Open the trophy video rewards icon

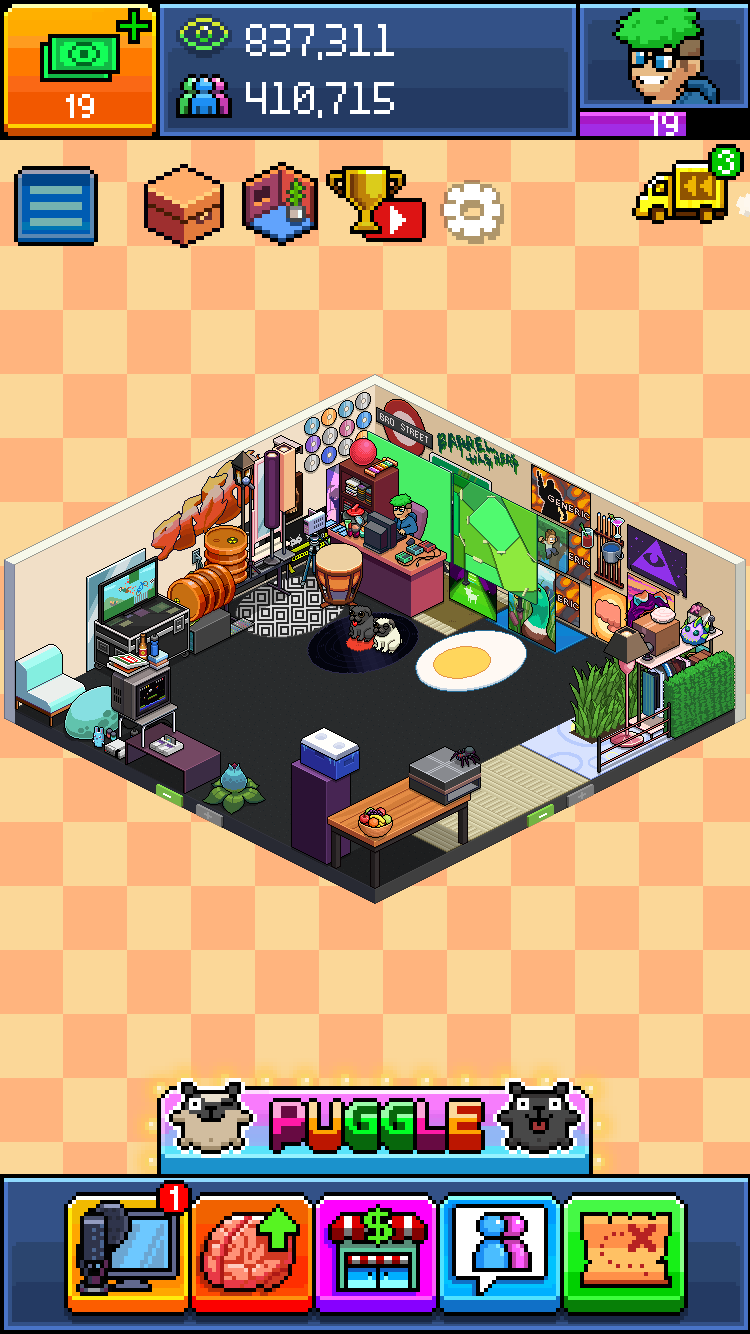pyautogui.click(x=374, y=205)
